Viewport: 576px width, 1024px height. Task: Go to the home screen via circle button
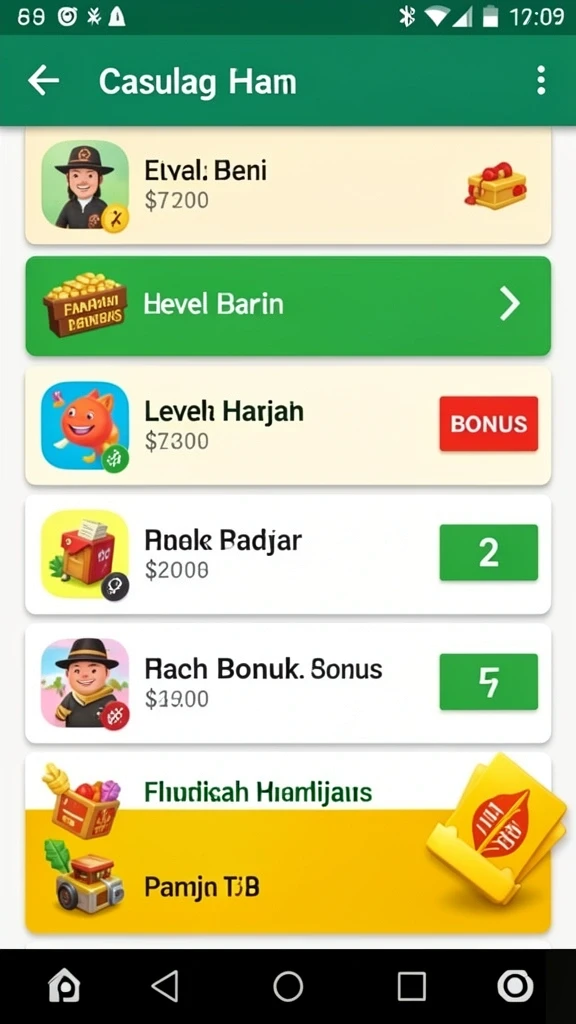tap(288, 986)
